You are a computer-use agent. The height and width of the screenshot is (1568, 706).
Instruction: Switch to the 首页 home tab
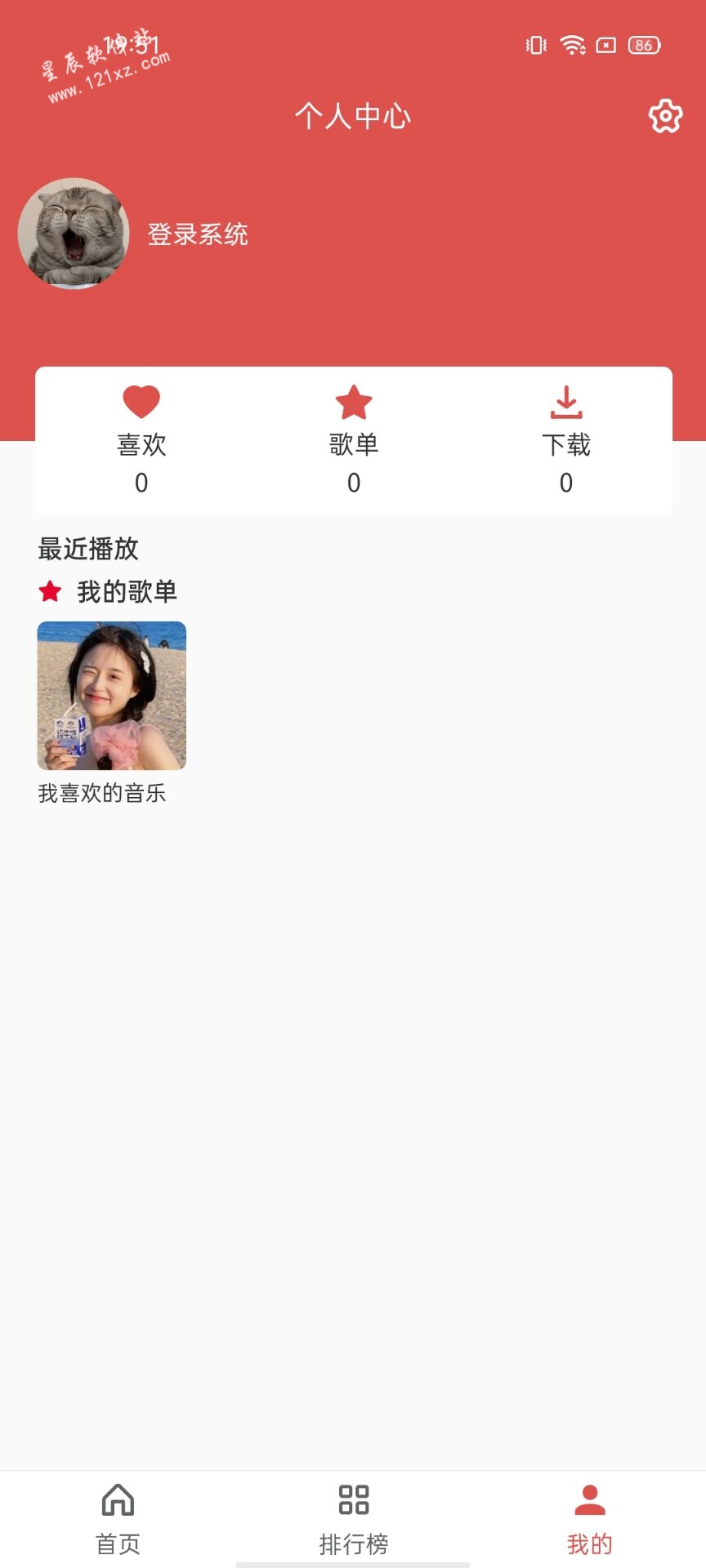click(118, 1519)
